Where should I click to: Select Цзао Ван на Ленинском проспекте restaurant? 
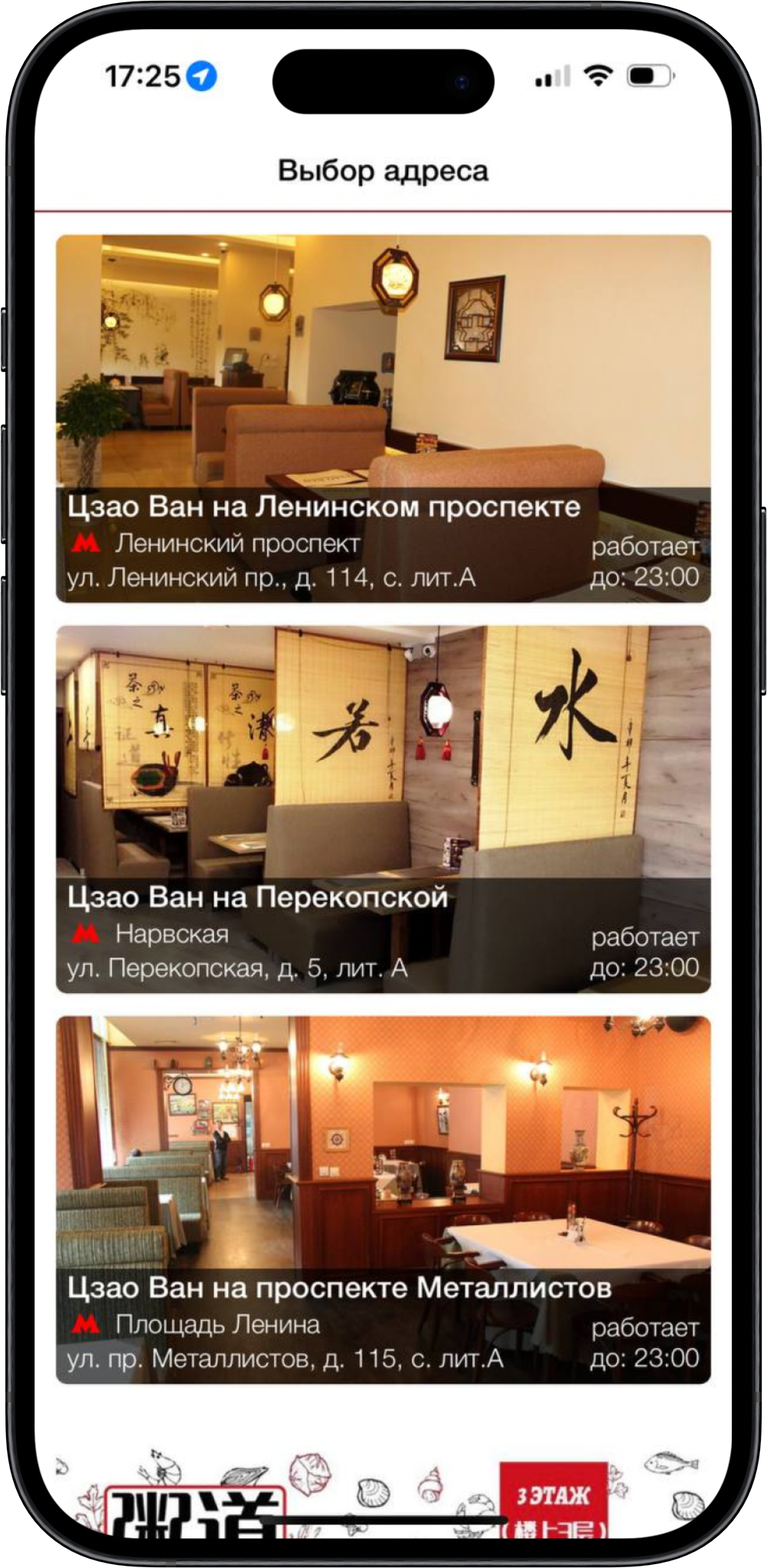[383, 418]
